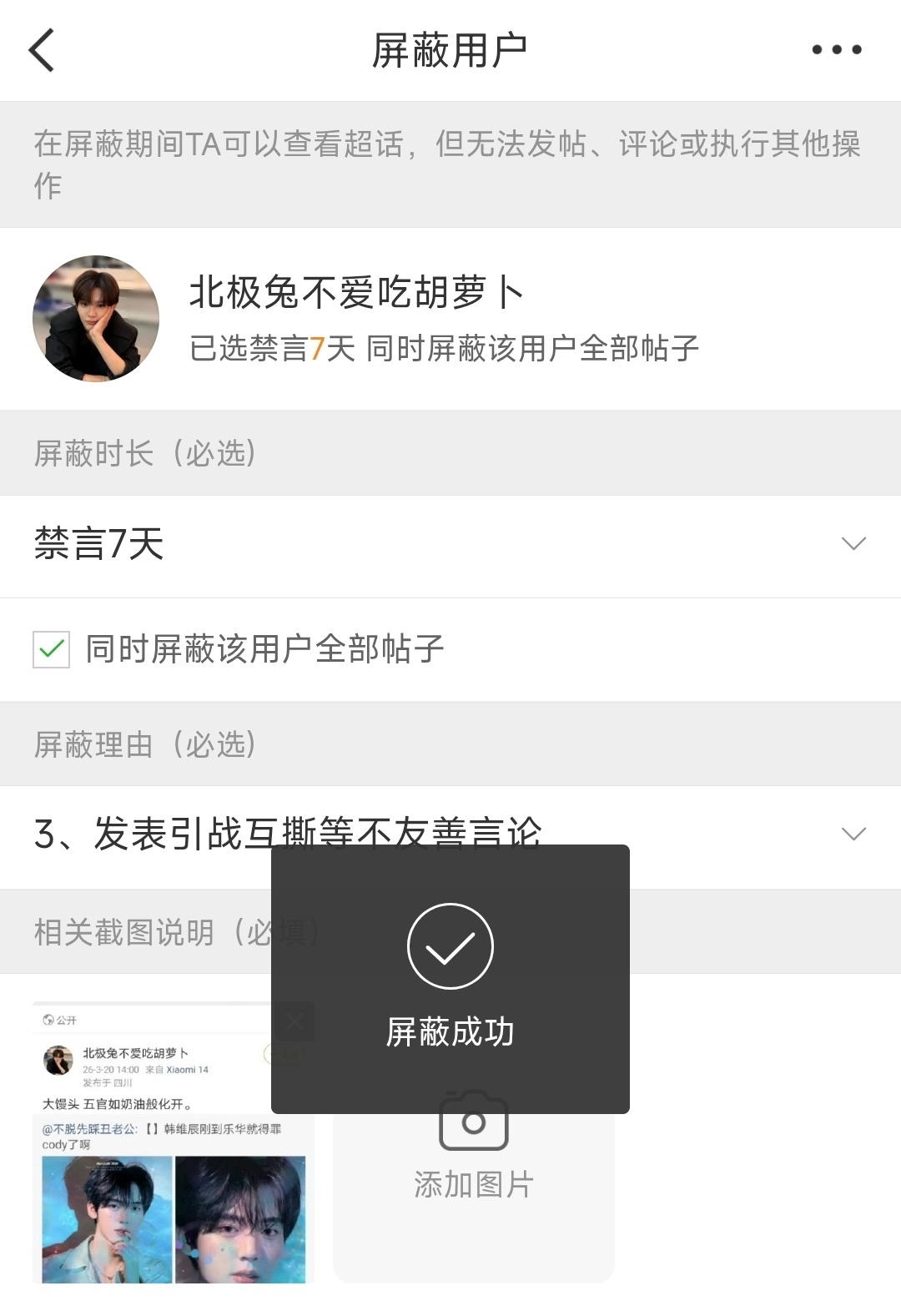Click the camera icon to add an image
901x1316 pixels.
(x=473, y=1122)
